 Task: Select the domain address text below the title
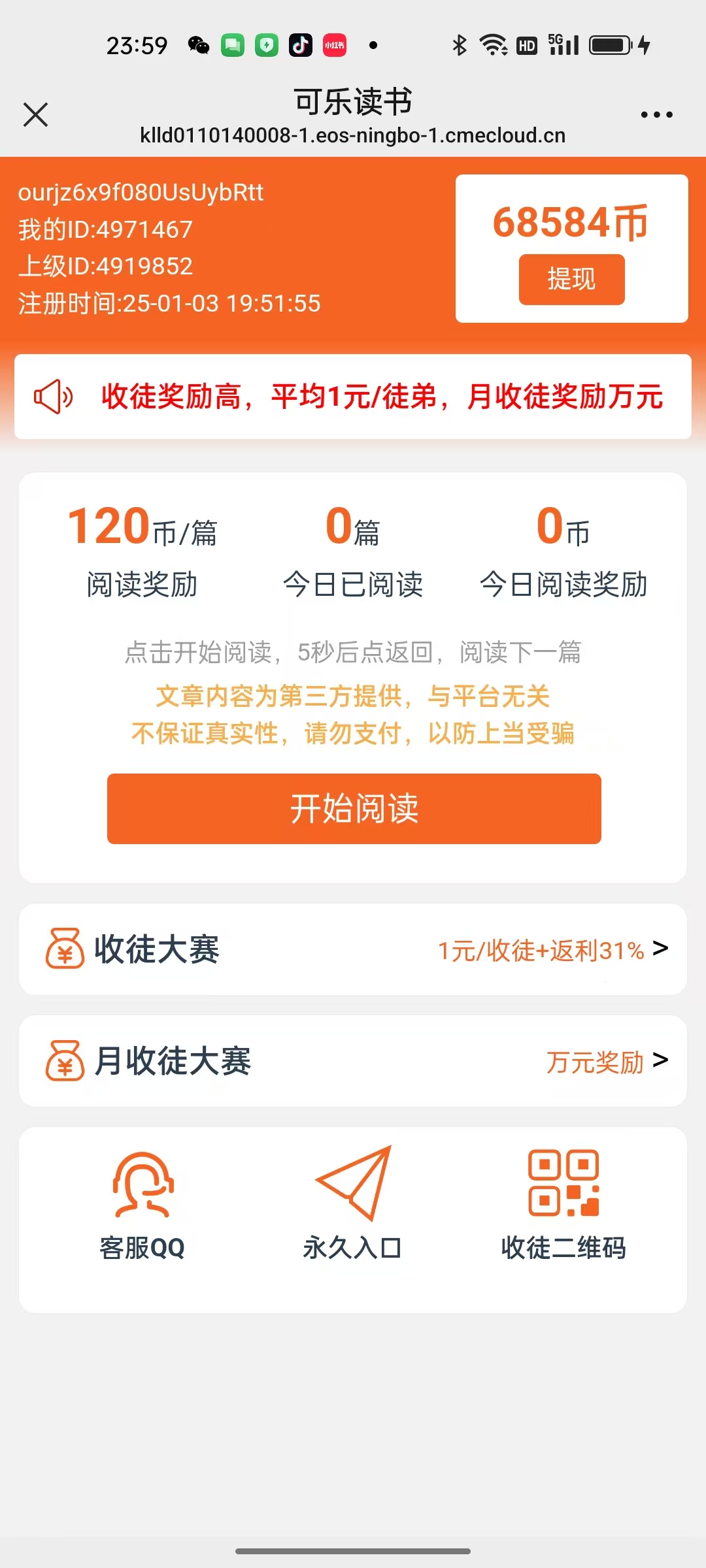tap(353, 136)
